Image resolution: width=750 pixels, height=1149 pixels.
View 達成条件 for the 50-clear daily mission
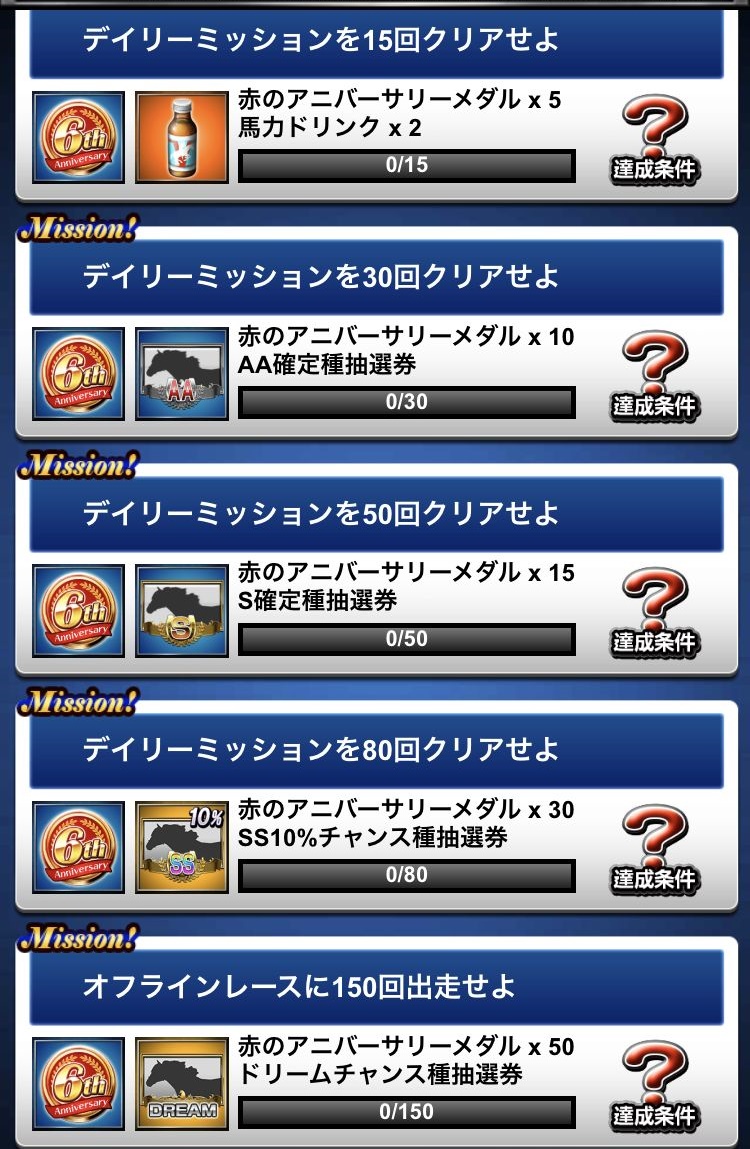(x=654, y=613)
